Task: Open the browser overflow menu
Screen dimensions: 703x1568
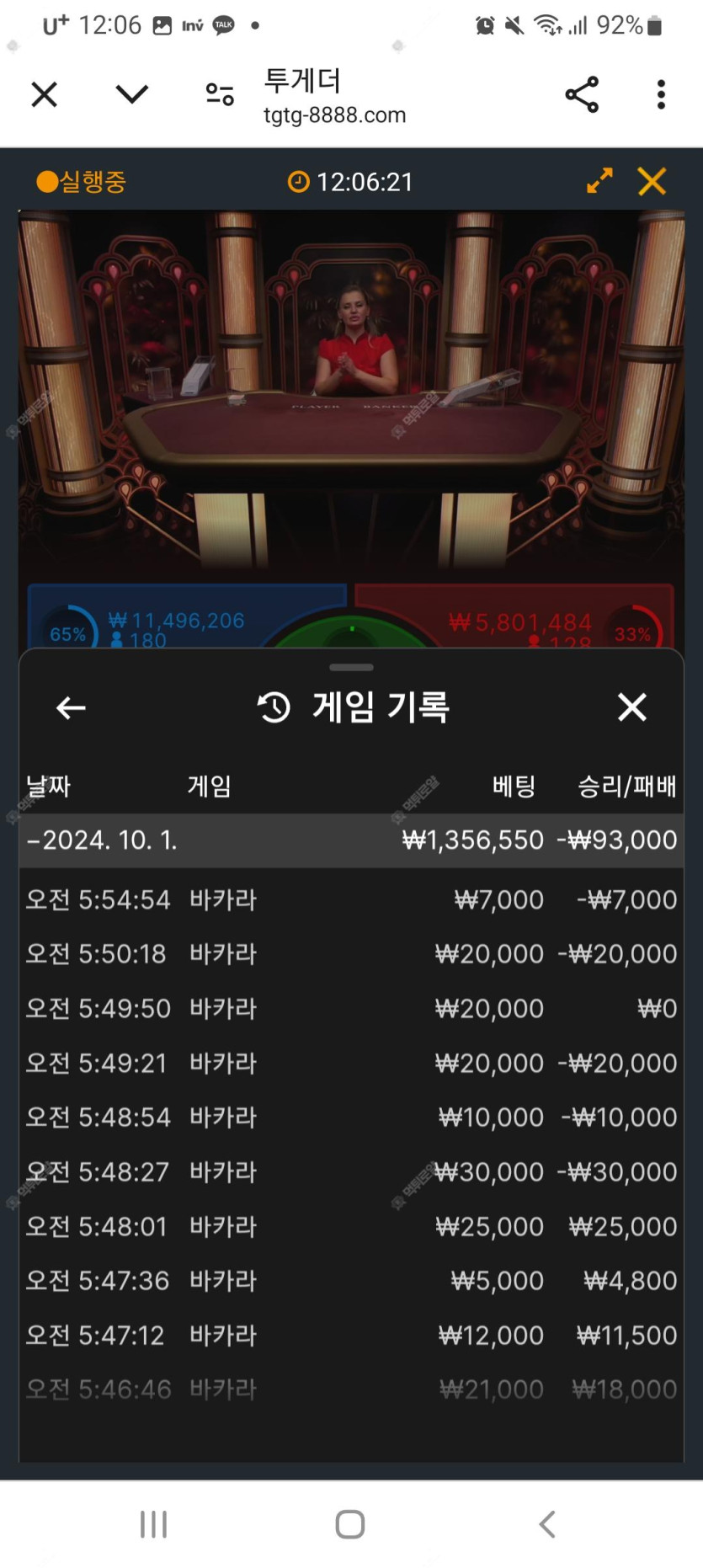Action: click(x=661, y=94)
